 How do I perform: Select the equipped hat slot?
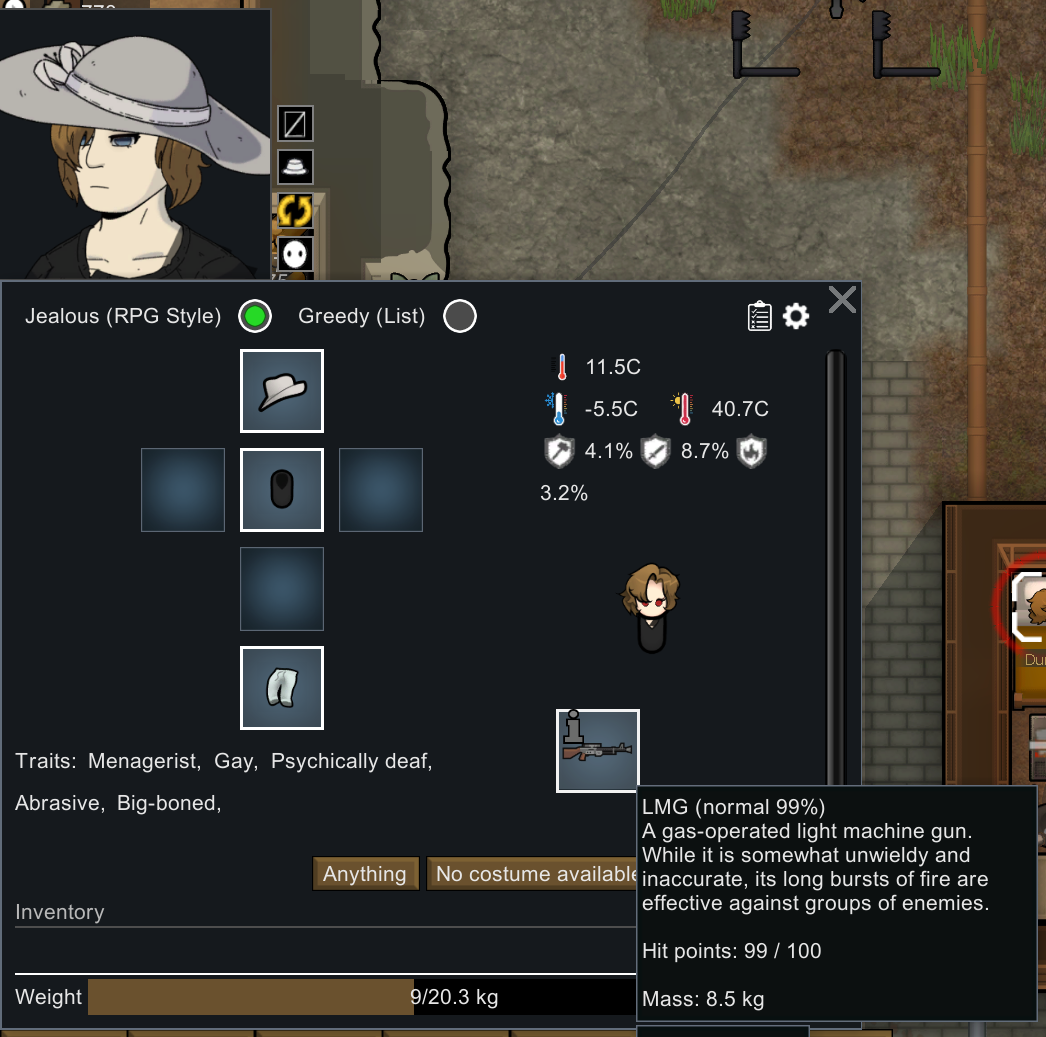pos(282,391)
